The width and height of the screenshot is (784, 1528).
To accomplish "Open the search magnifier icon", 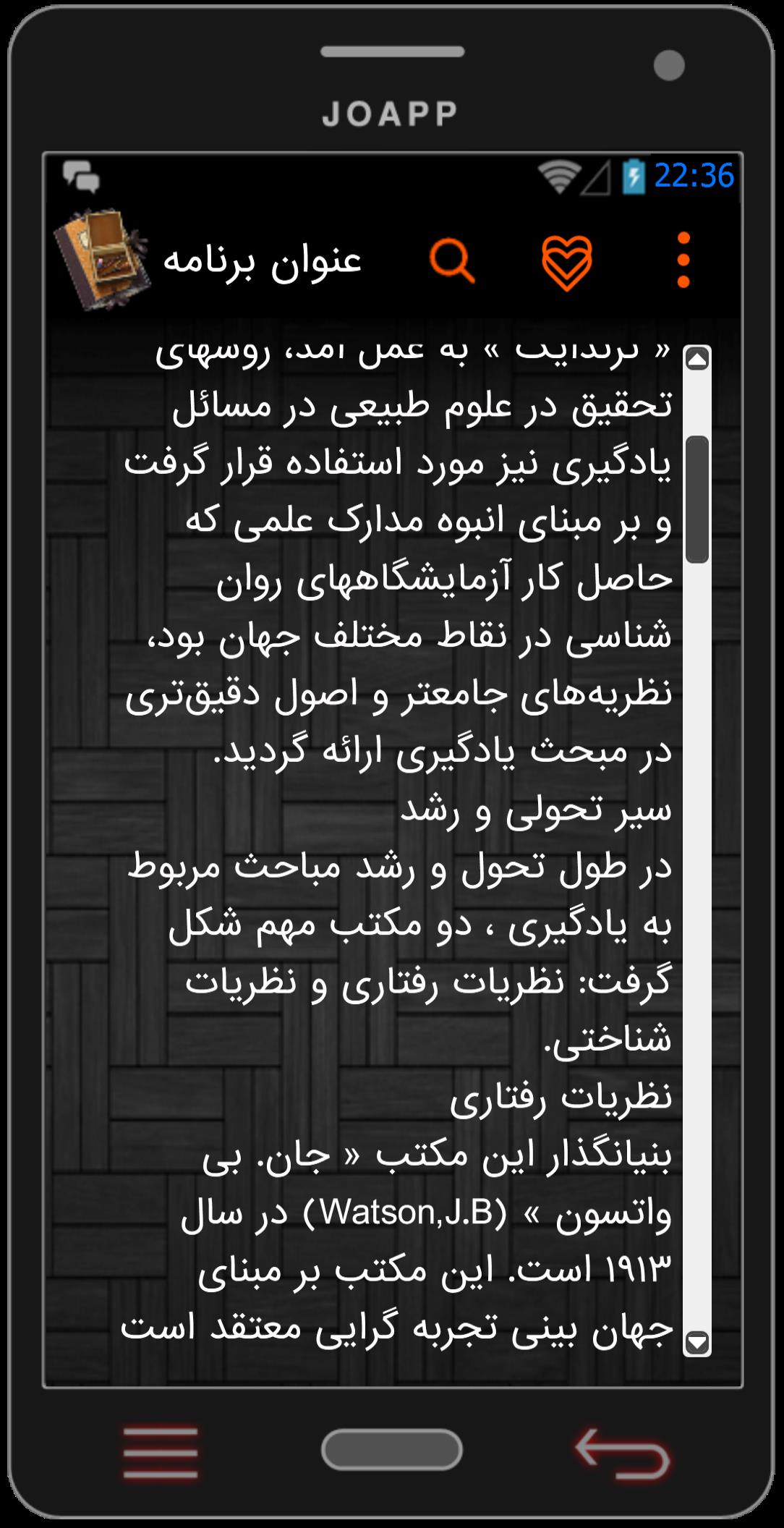I will point(452,261).
